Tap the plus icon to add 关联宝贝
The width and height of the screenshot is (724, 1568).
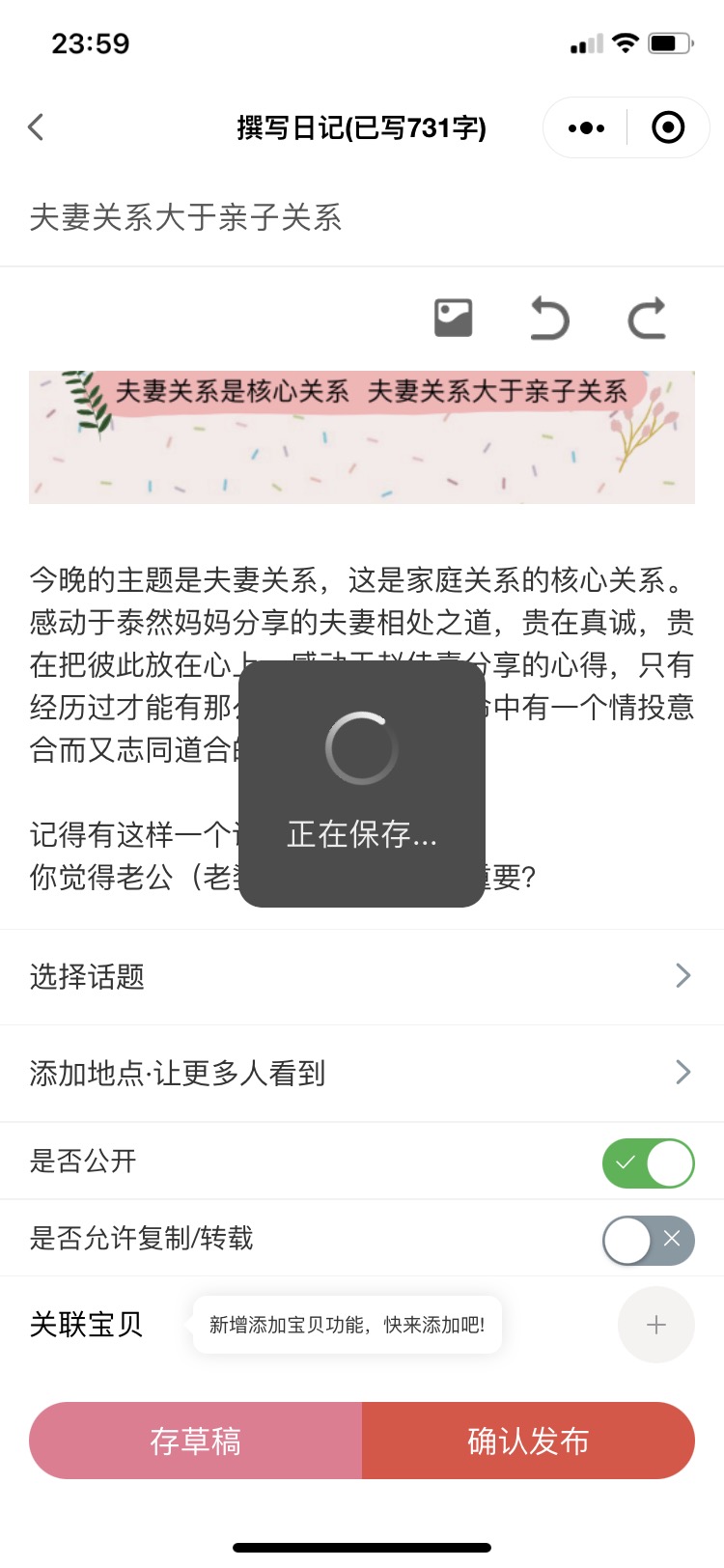tap(655, 1325)
